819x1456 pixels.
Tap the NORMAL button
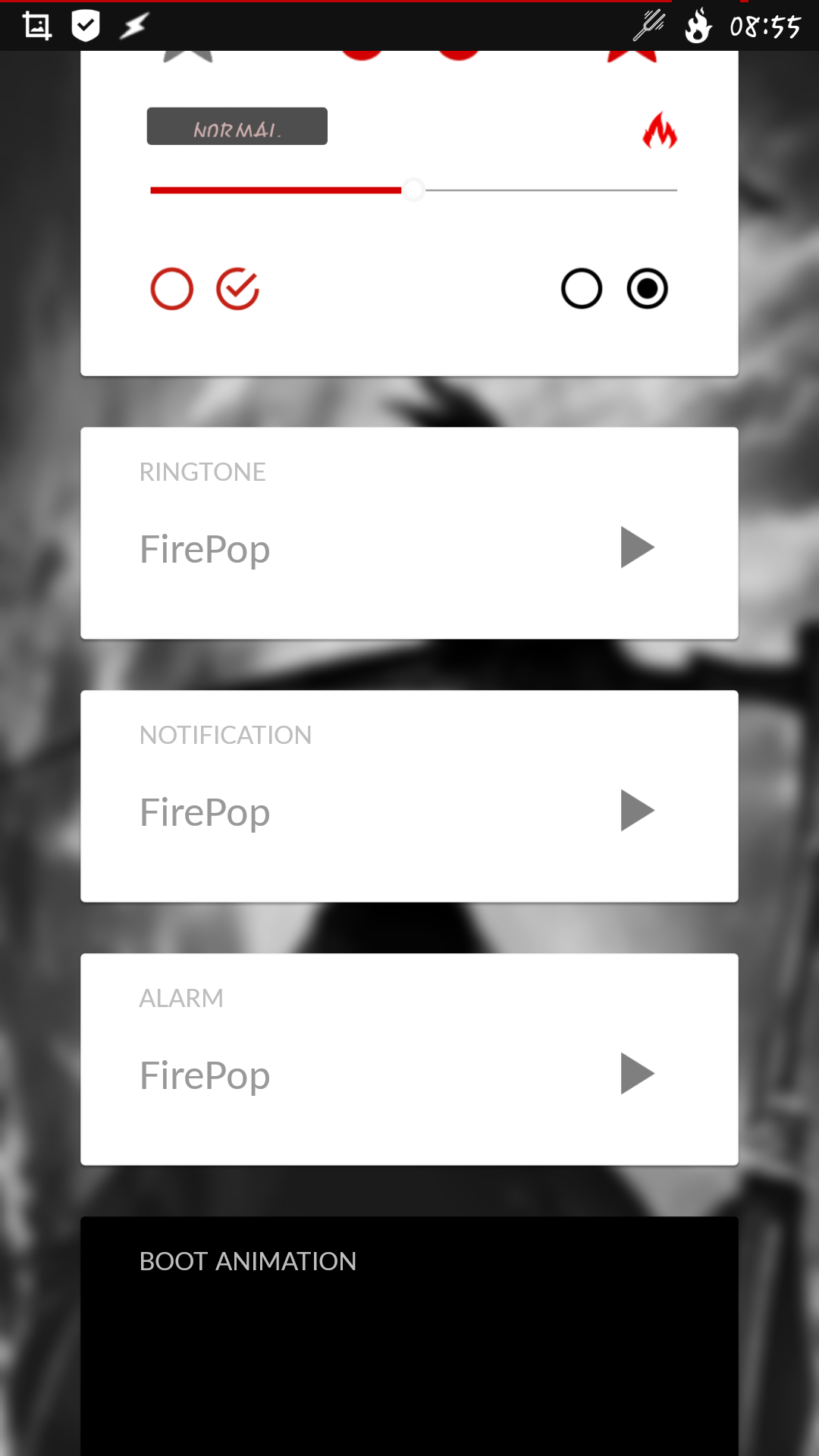pos(237,126)
